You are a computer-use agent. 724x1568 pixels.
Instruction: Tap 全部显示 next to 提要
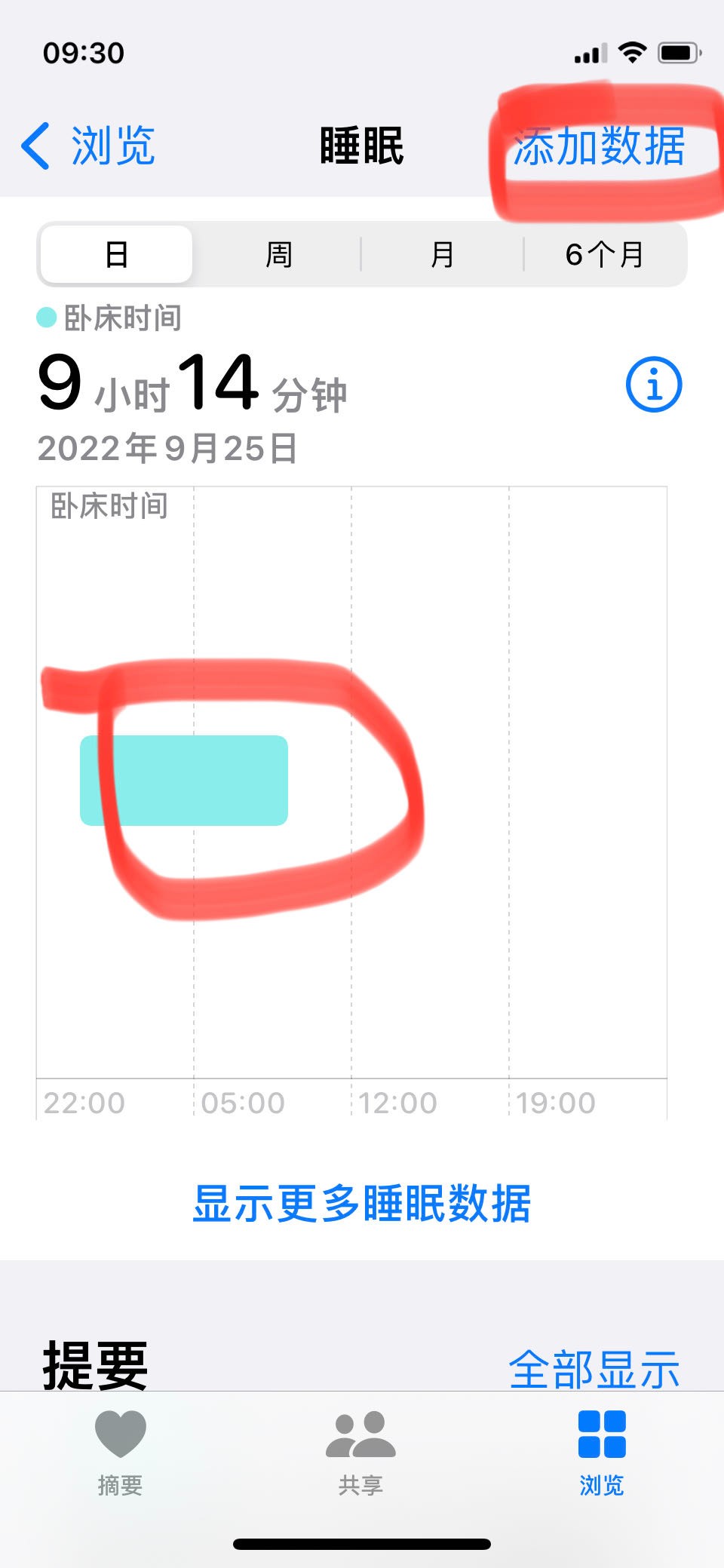[x=594, y=1369]
